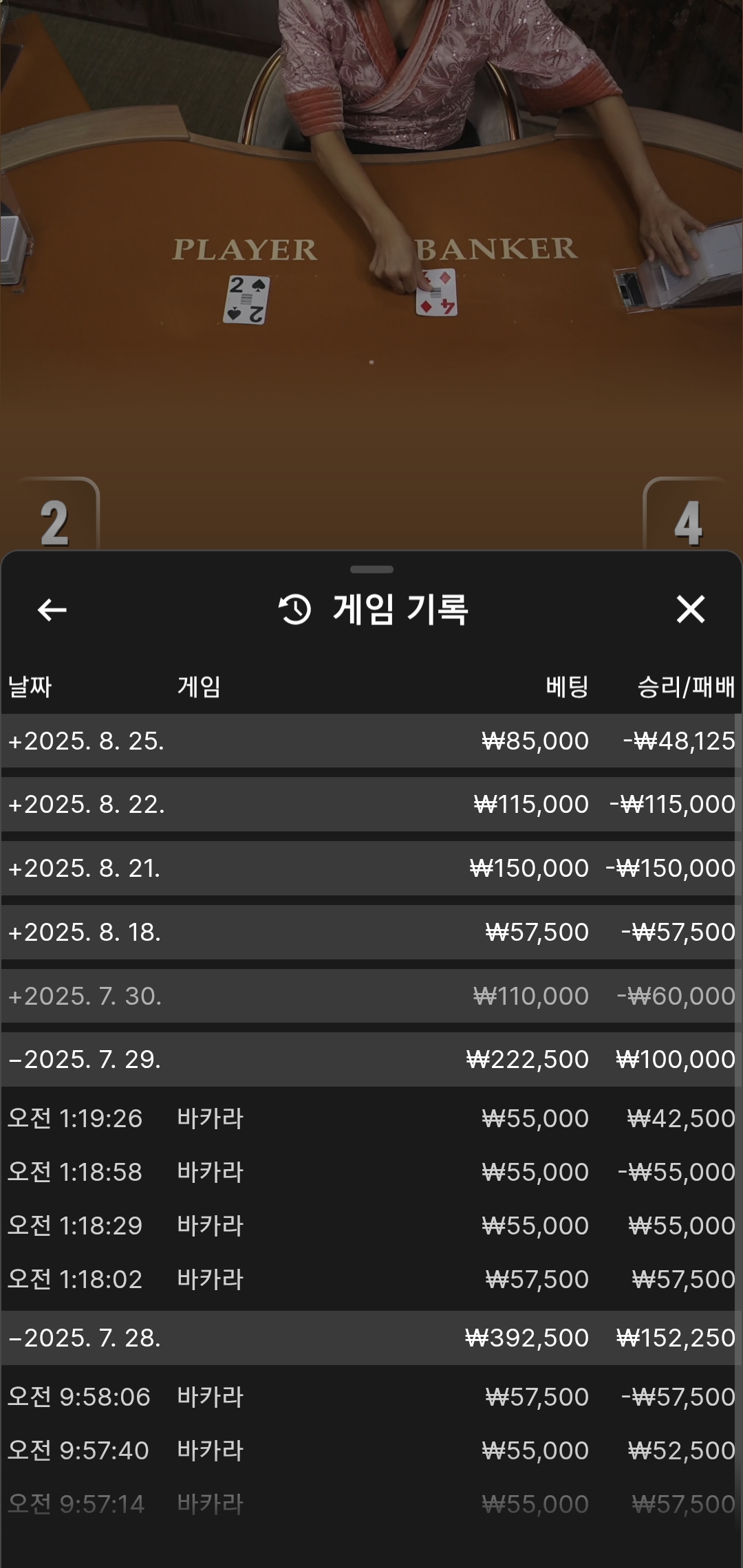This screenshot has width=743, height=1568.
Task: Close the game history panel
Action: (690, 609)
